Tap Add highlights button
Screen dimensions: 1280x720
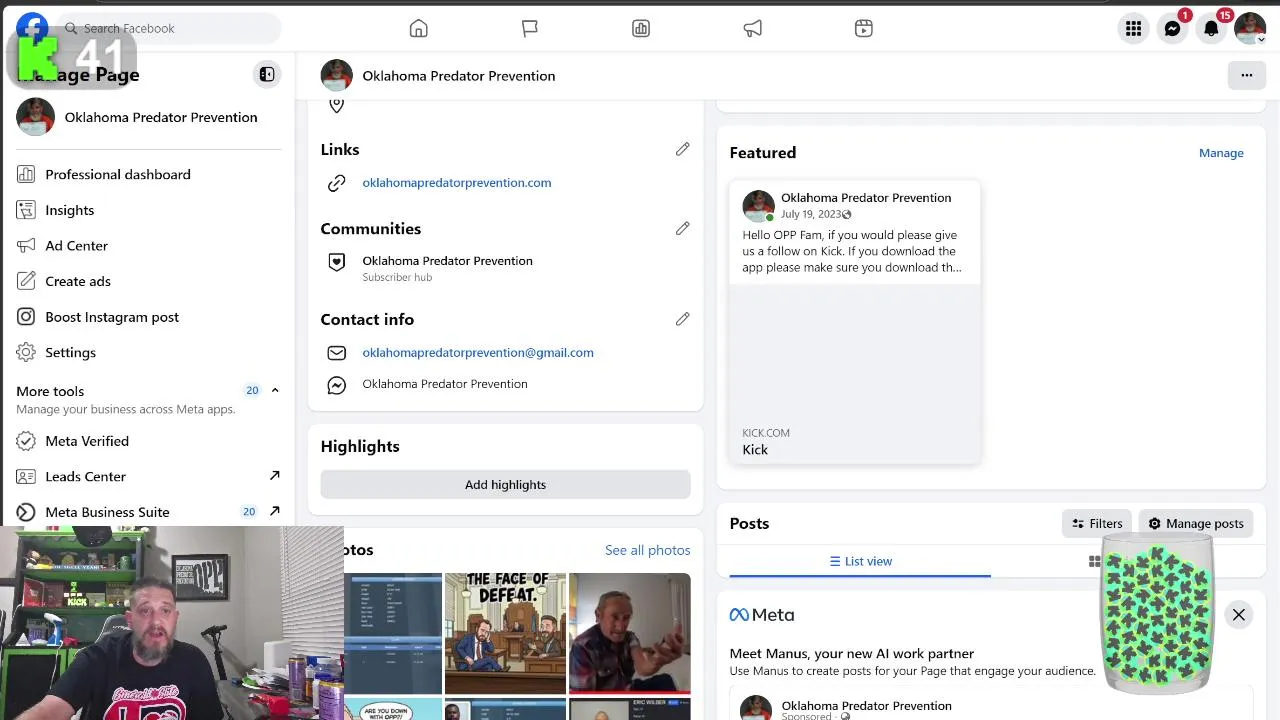[505, 484]
